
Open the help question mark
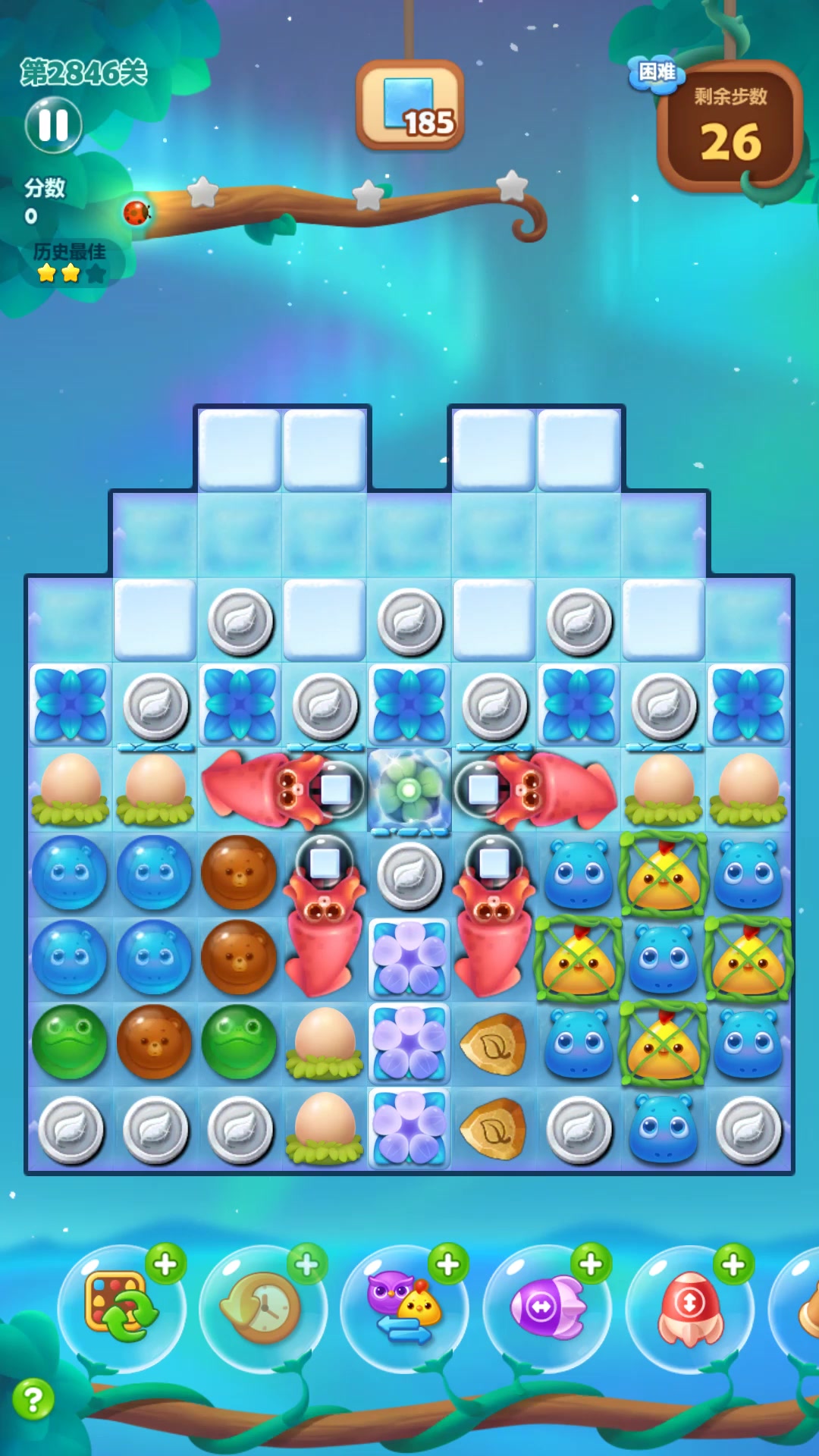[33, 1399]
